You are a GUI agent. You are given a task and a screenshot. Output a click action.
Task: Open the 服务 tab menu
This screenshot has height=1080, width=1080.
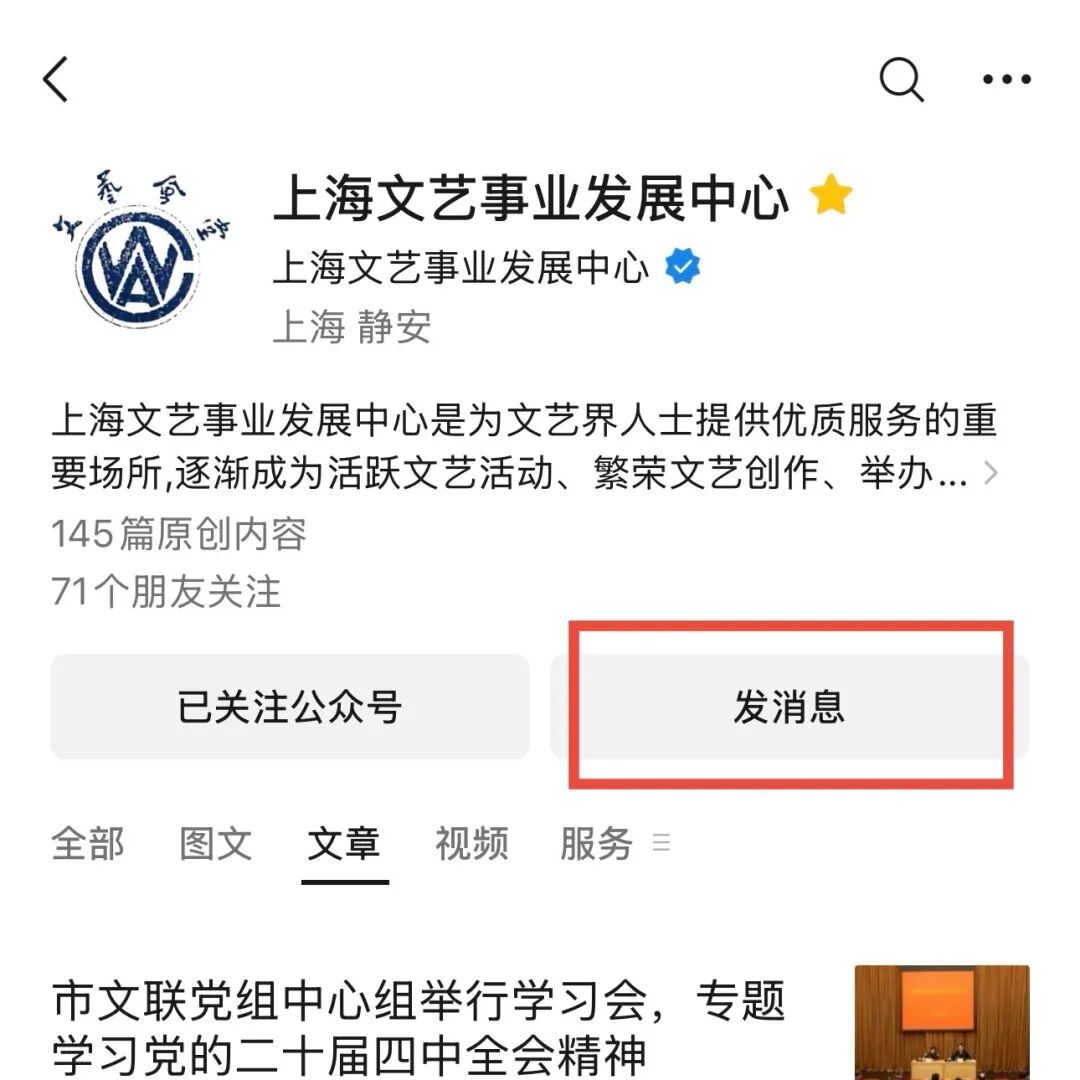coord(612,844)
